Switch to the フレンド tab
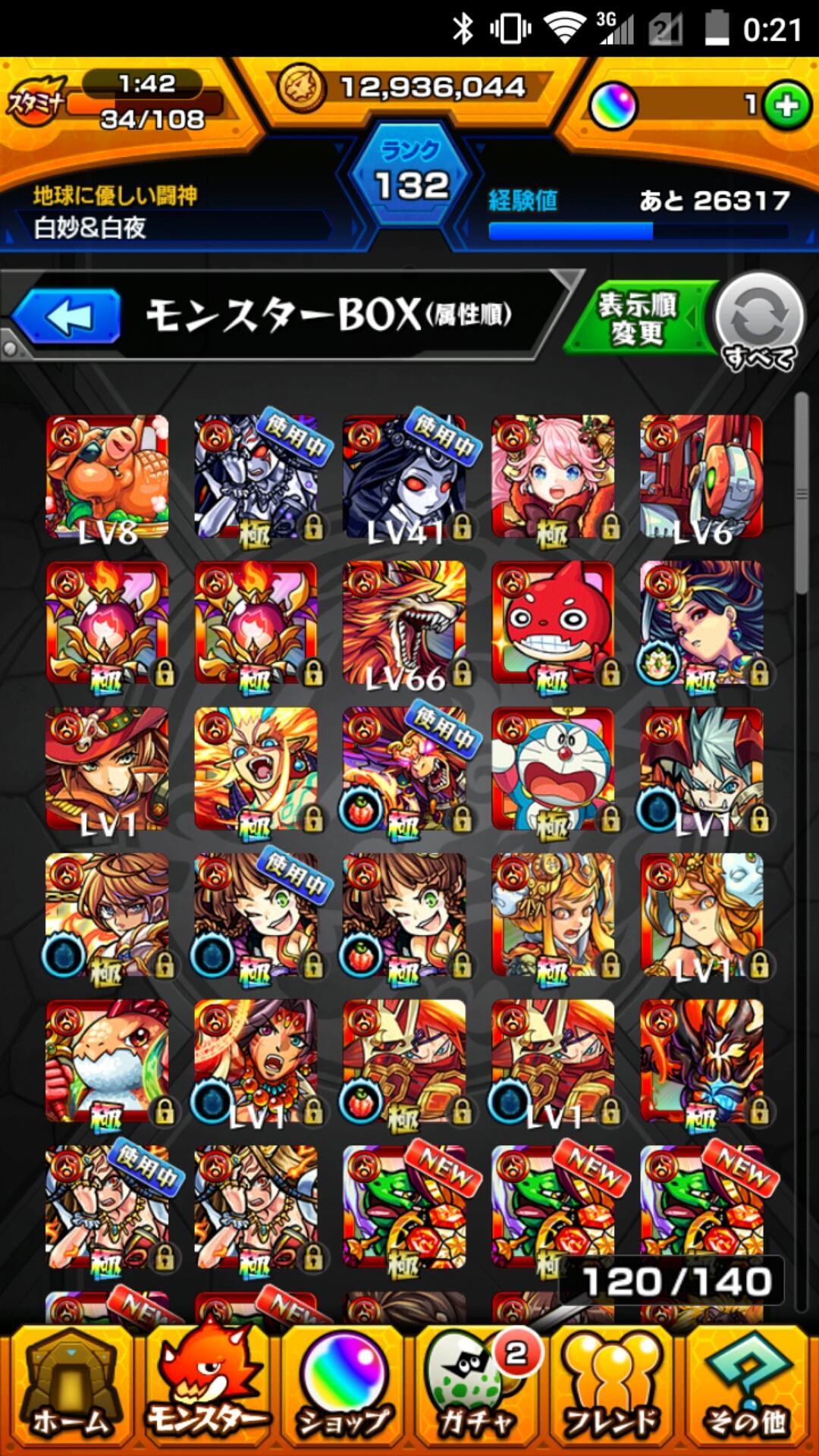 tap(613, 1389)
